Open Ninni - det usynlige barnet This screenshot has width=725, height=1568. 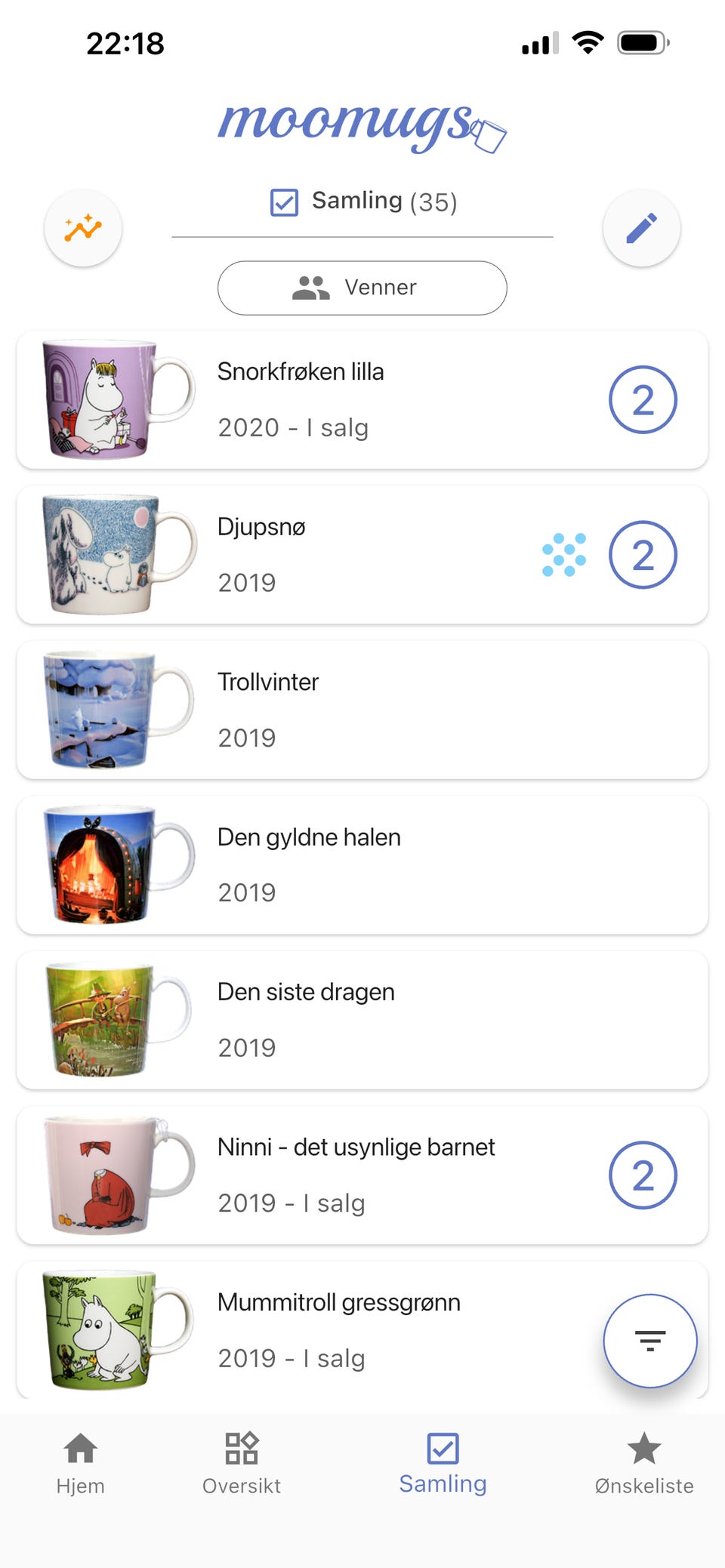point(362,1175)
